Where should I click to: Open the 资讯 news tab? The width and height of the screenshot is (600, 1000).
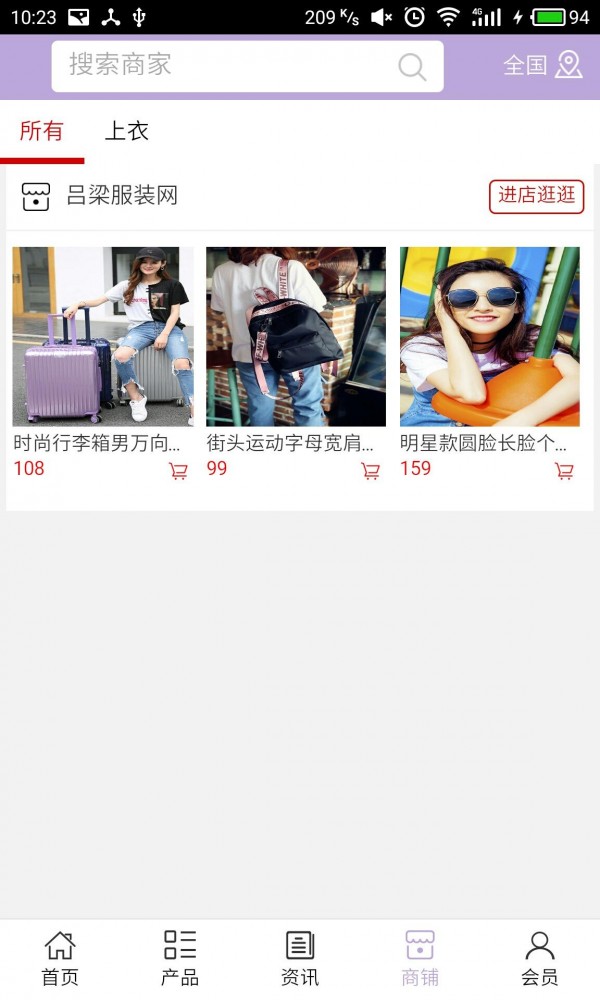300,958
